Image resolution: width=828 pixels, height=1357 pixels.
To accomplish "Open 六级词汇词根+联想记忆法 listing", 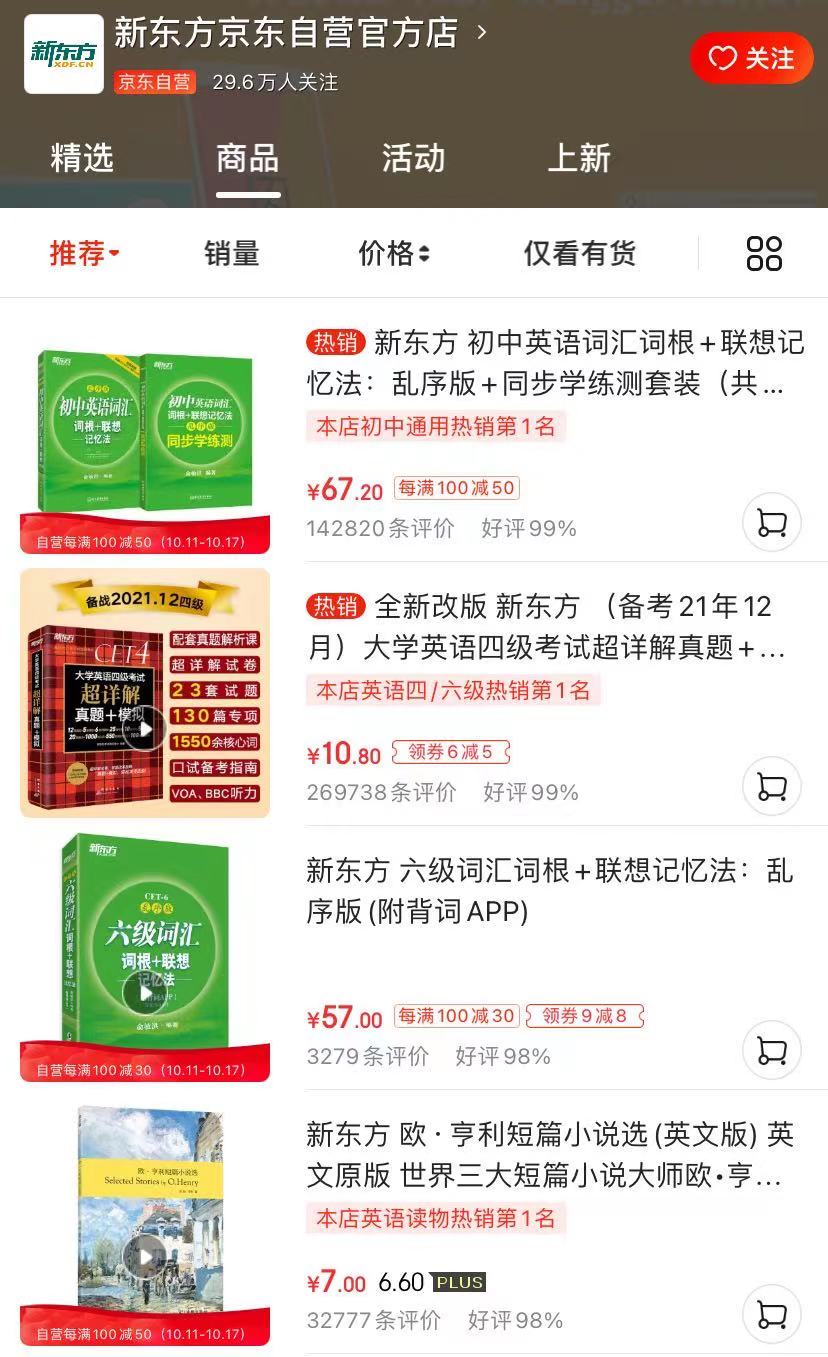I will (x=549, y=890).
